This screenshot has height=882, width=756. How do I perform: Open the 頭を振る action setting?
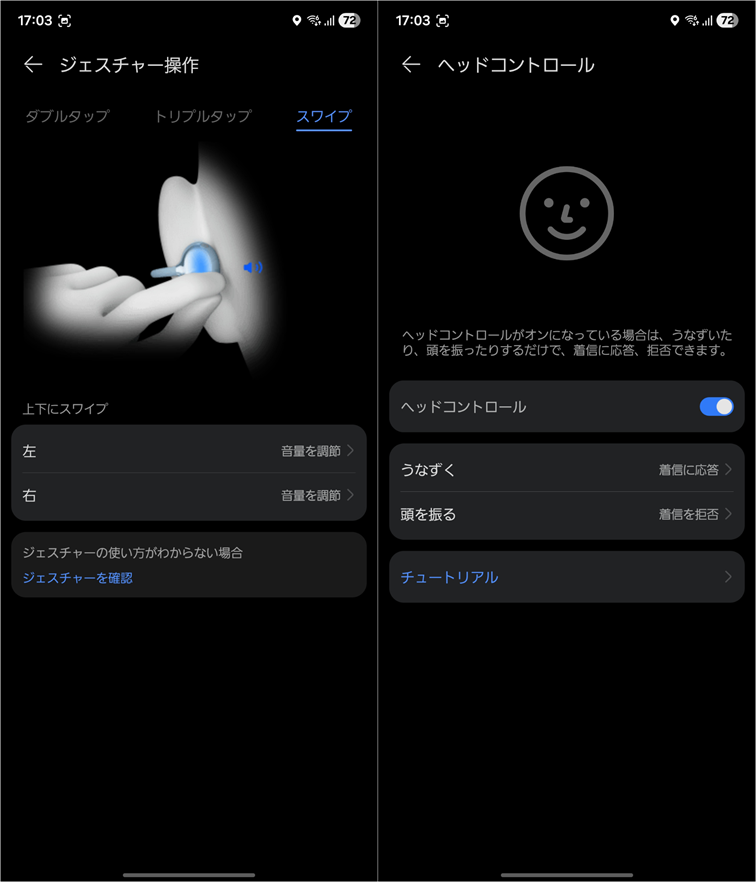566,514
